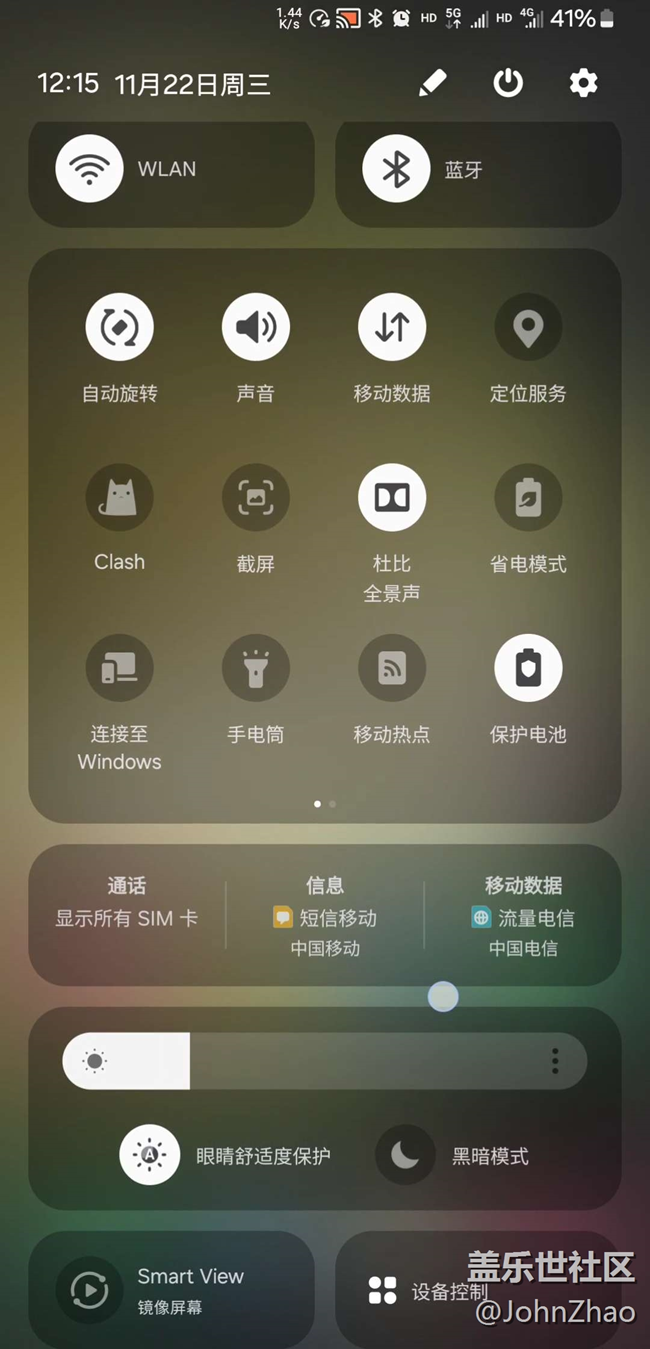Disable 移动数据 quick toggle
Screen dimensions: 650x1349
coord(392,327)
